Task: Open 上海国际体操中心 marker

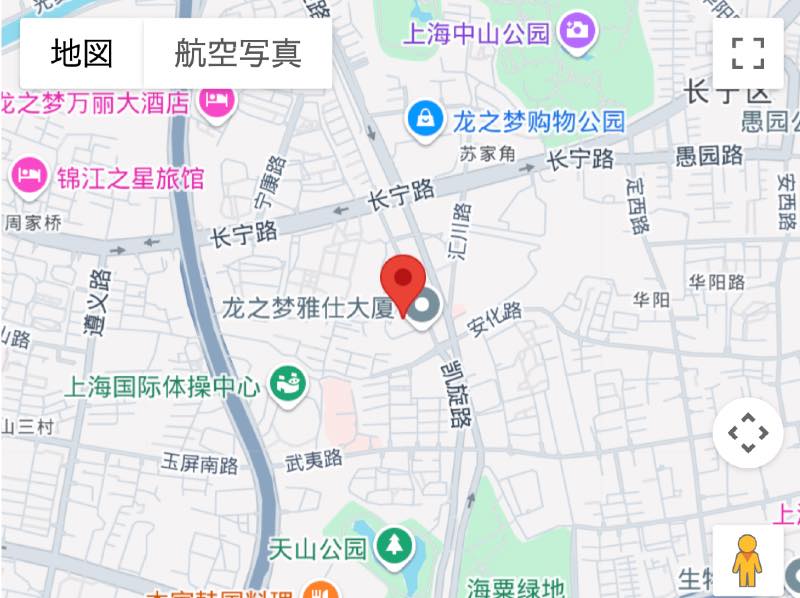Action: (289, 384)
